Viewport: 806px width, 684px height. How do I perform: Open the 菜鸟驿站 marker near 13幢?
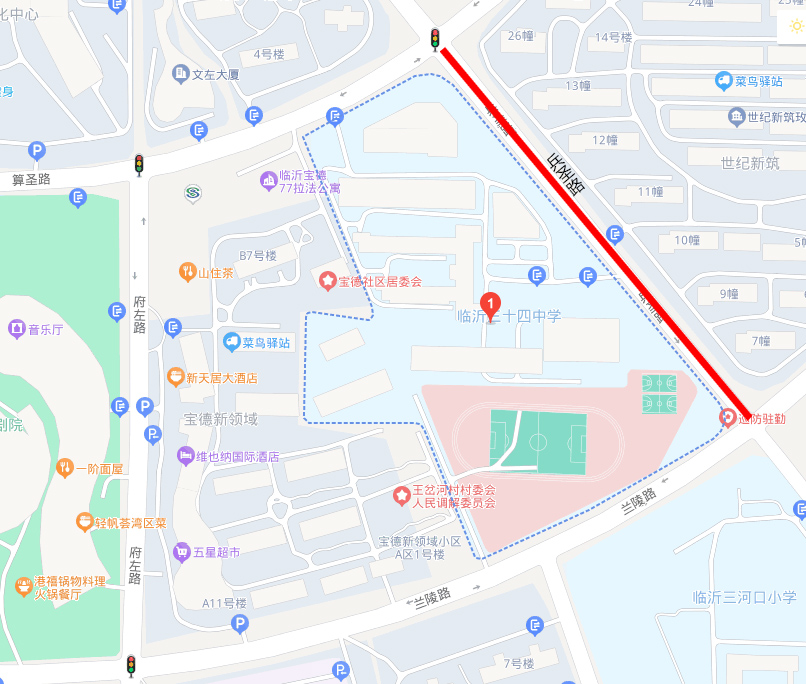coord(724,81)
